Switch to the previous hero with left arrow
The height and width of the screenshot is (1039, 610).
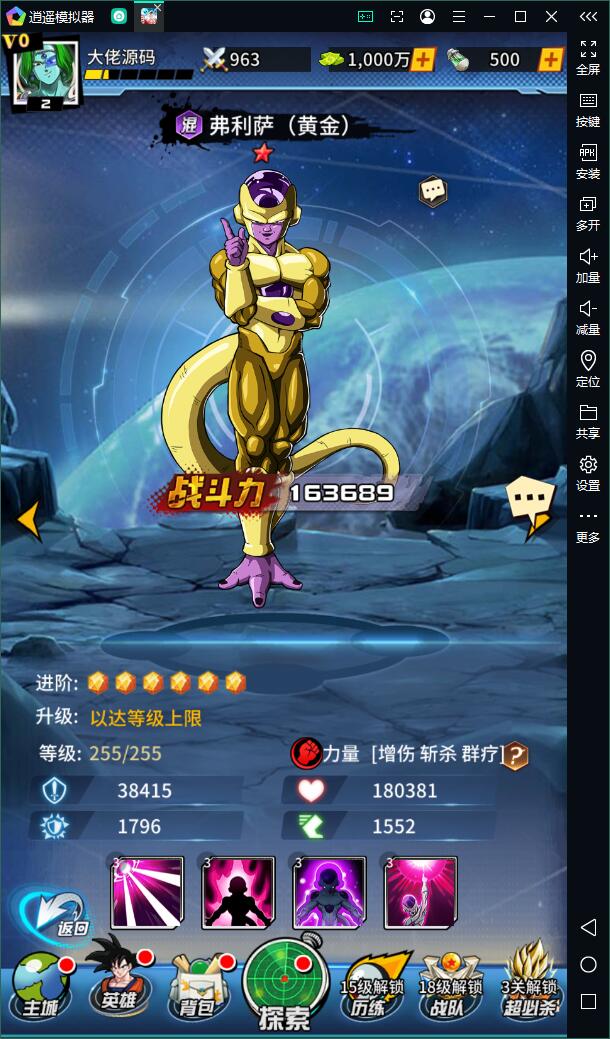click(x=28, y=520)
